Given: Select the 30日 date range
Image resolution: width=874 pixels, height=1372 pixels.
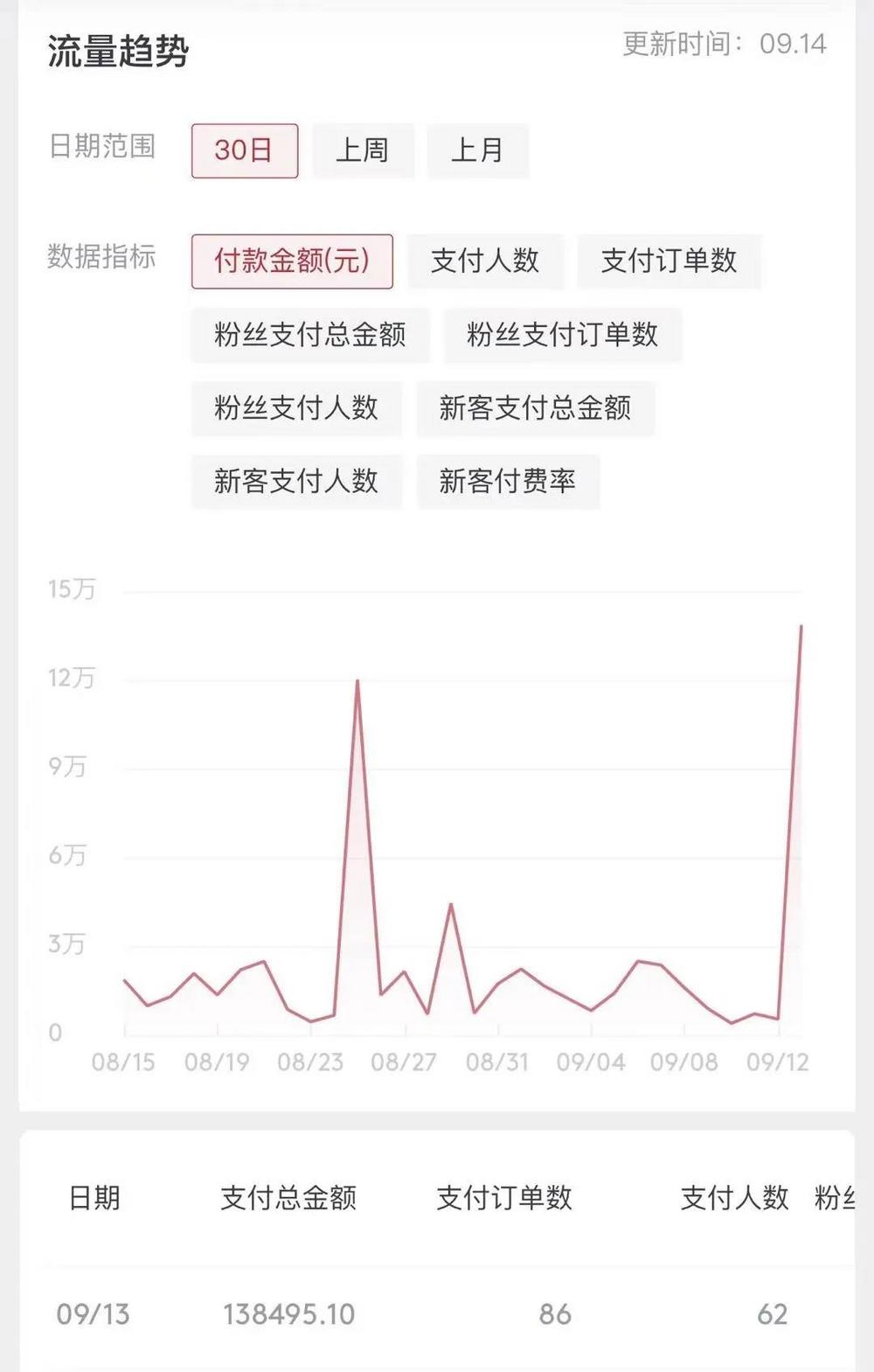Looking at the screenshot, I should 244,150.
